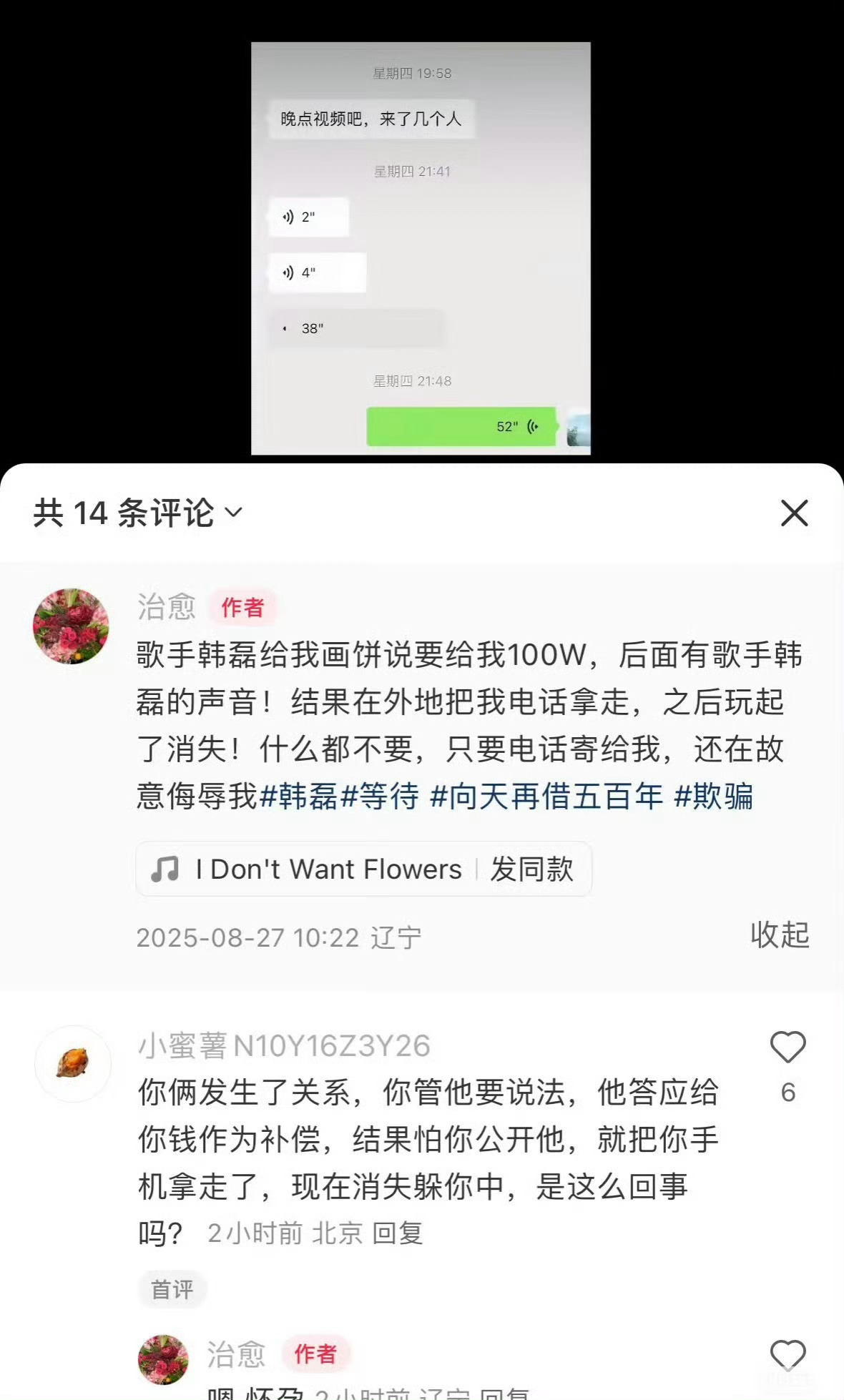
Task: Reply to 小蜜薯N10Y16Z3Y26's comment via 回复
Action: point(398,1233)
